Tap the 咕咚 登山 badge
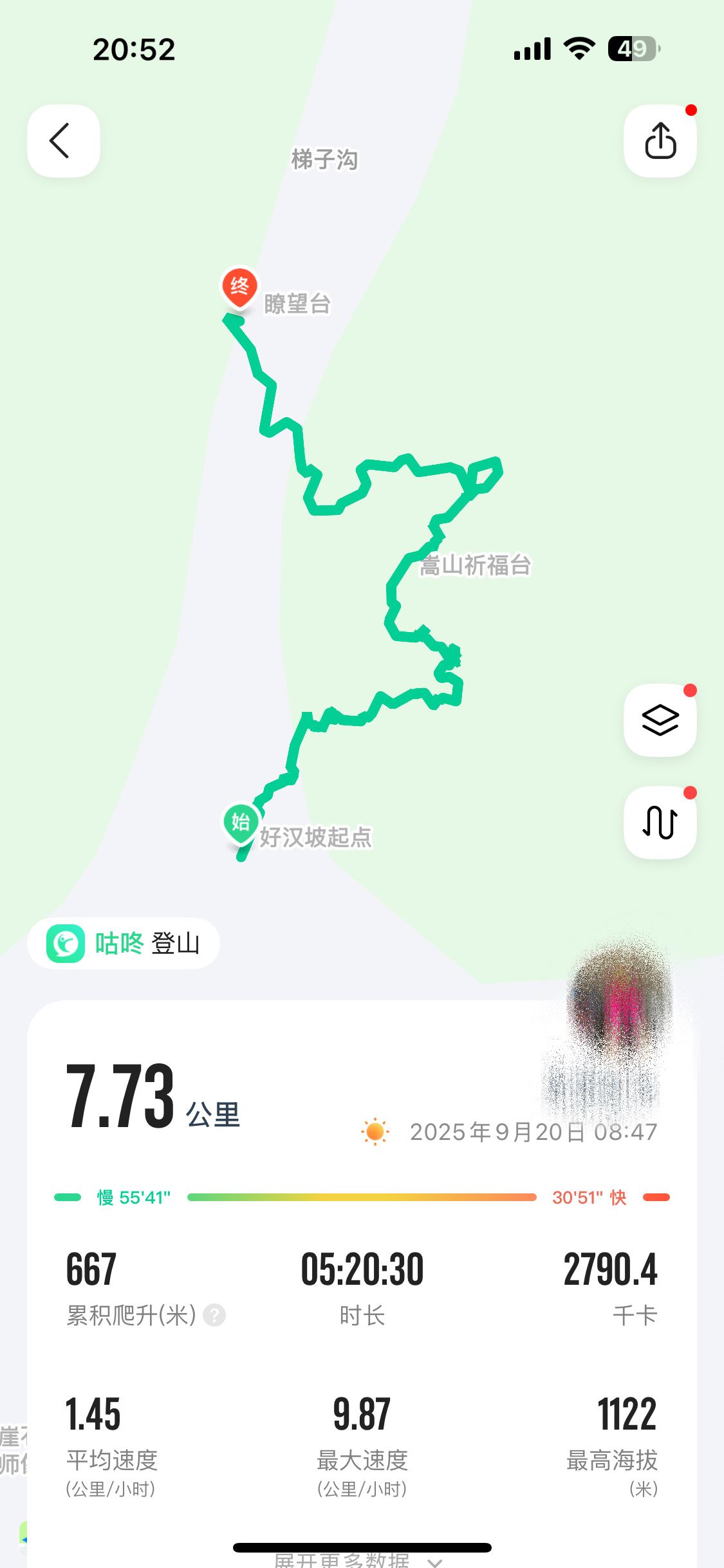724x1568 pixels. (124, 943)
